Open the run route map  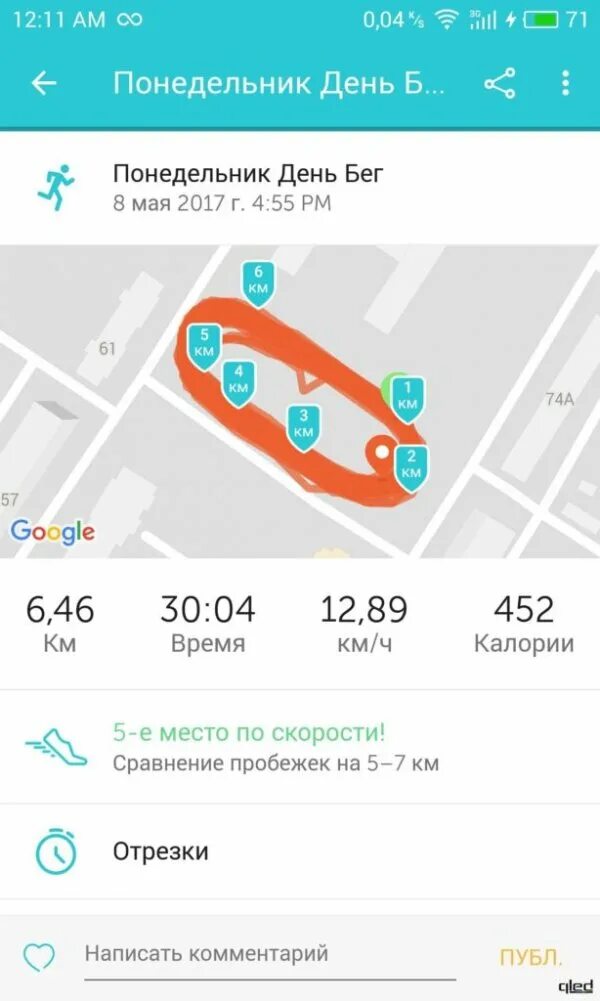point(300,401)
